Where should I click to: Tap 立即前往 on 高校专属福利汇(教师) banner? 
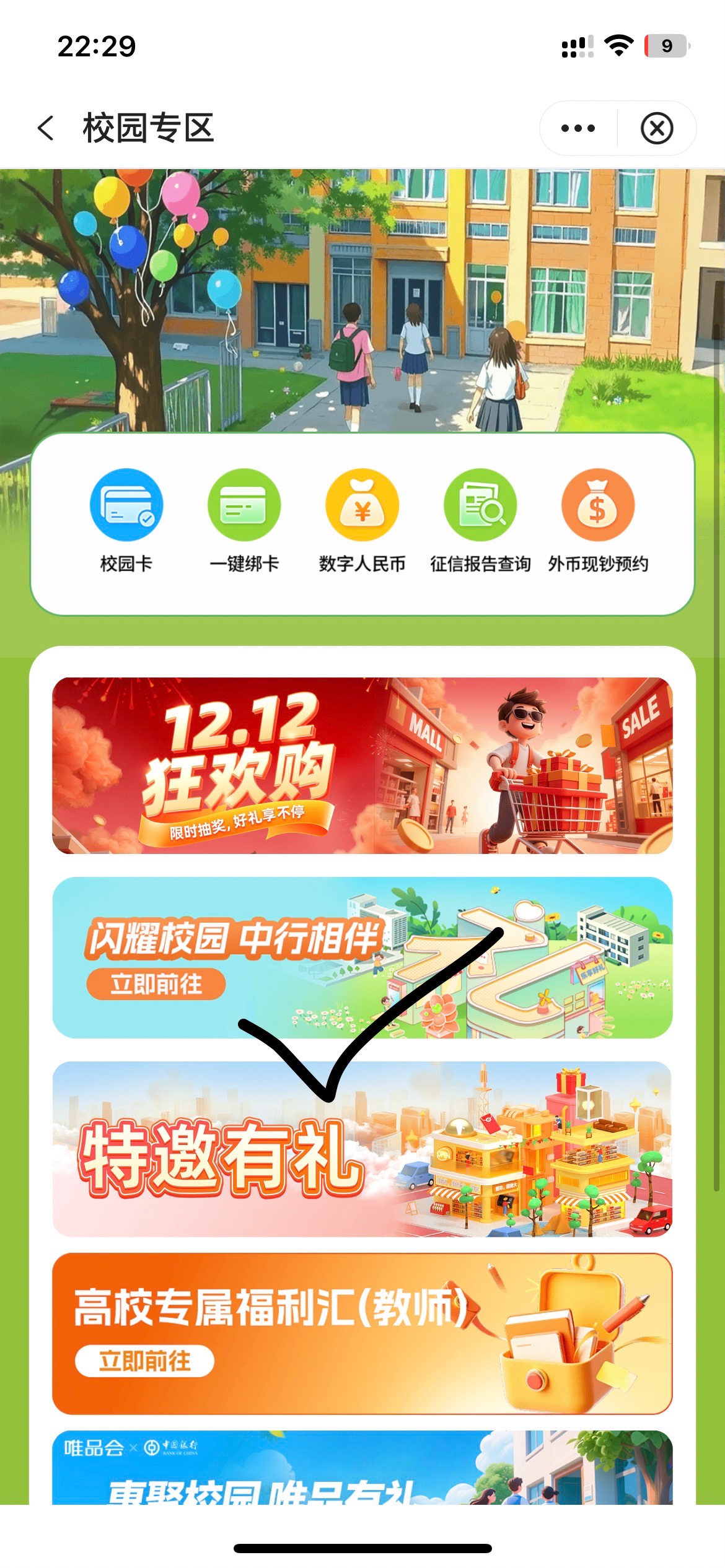(144, 1361)
